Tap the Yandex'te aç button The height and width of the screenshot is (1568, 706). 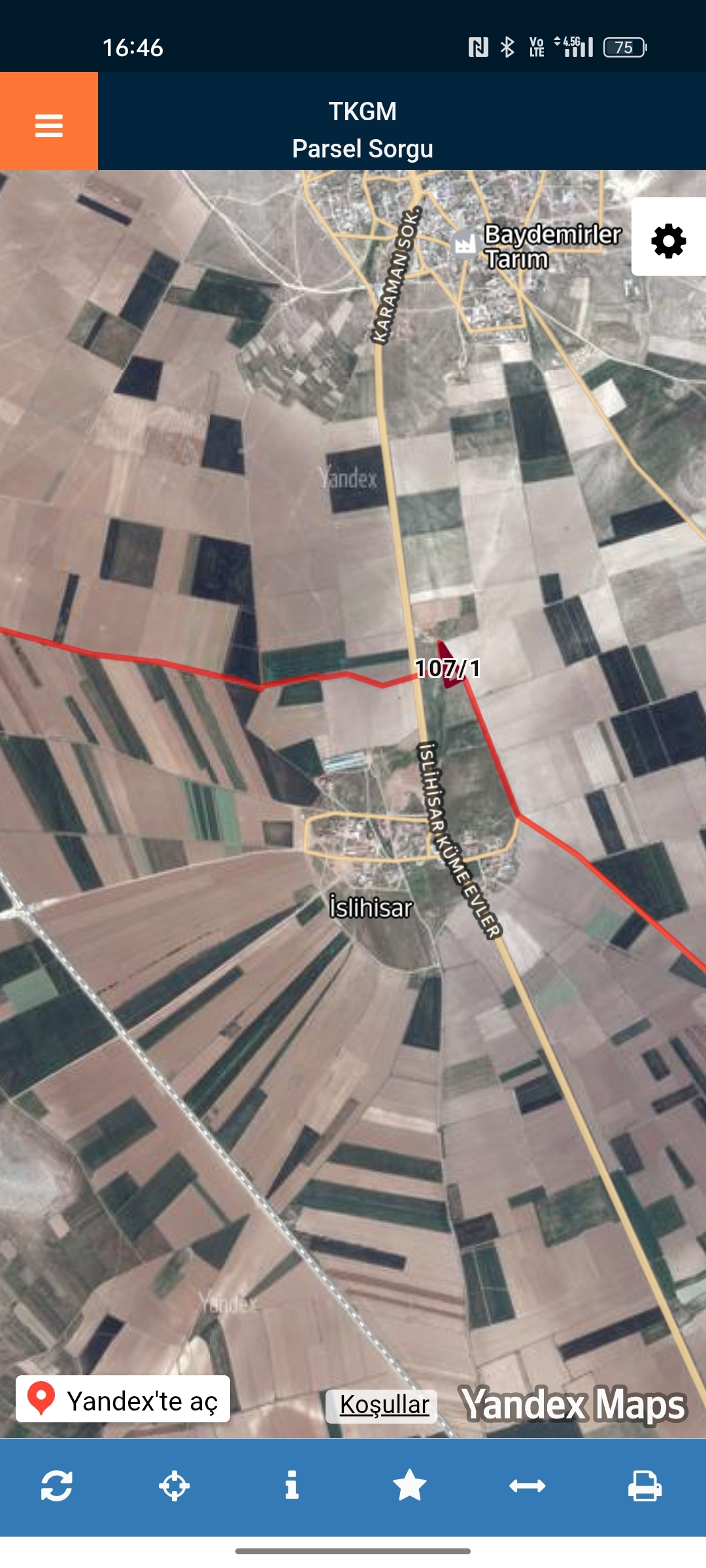[x=123, y=1400]
